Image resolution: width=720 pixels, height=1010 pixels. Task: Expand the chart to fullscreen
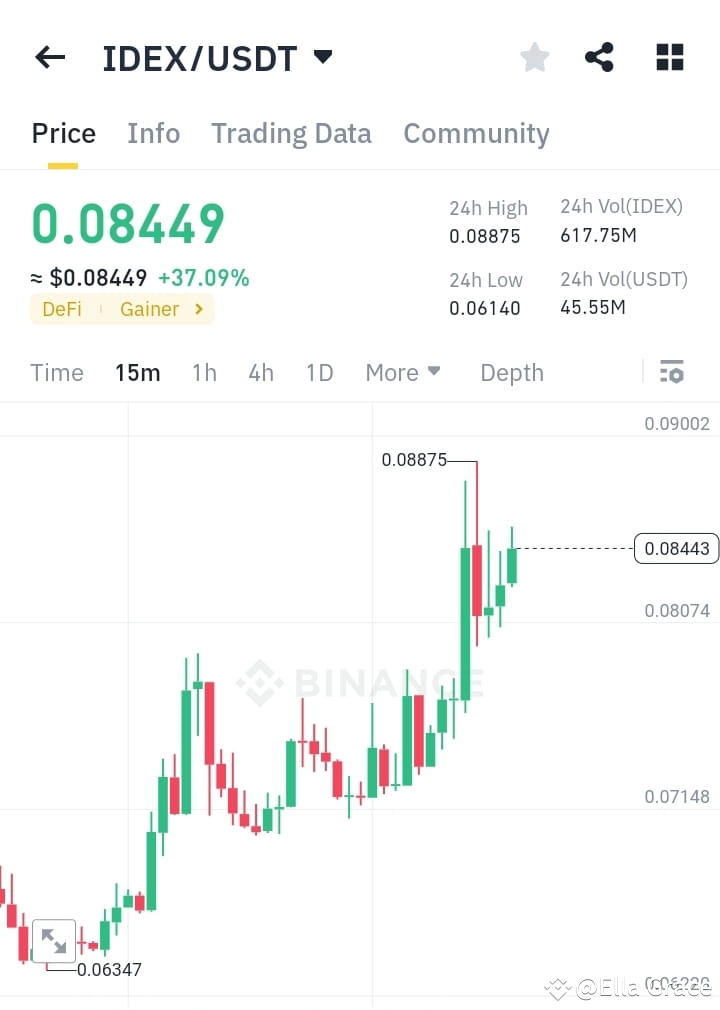[54, 940]
